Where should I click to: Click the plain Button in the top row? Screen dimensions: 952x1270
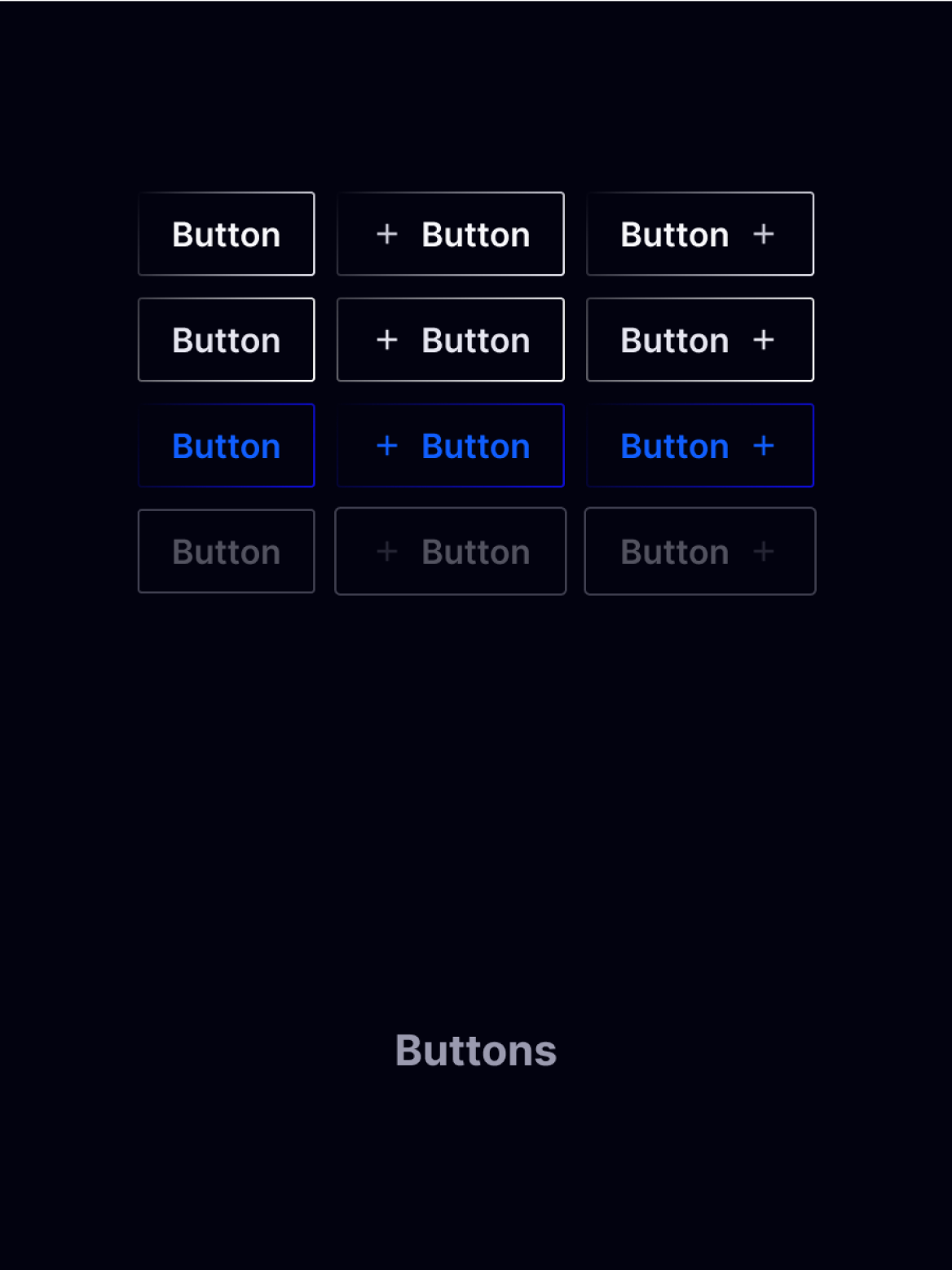(x=226, y=234)
